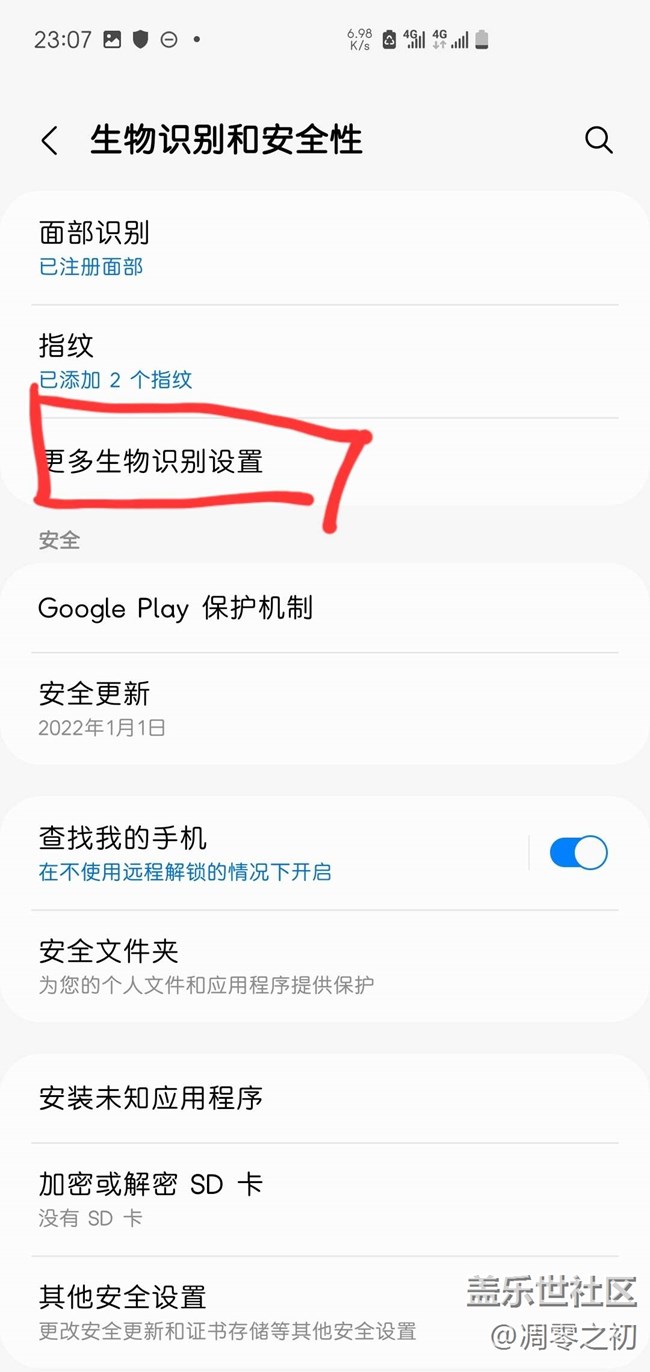Open the search magnifier icon

click(598, 140)
